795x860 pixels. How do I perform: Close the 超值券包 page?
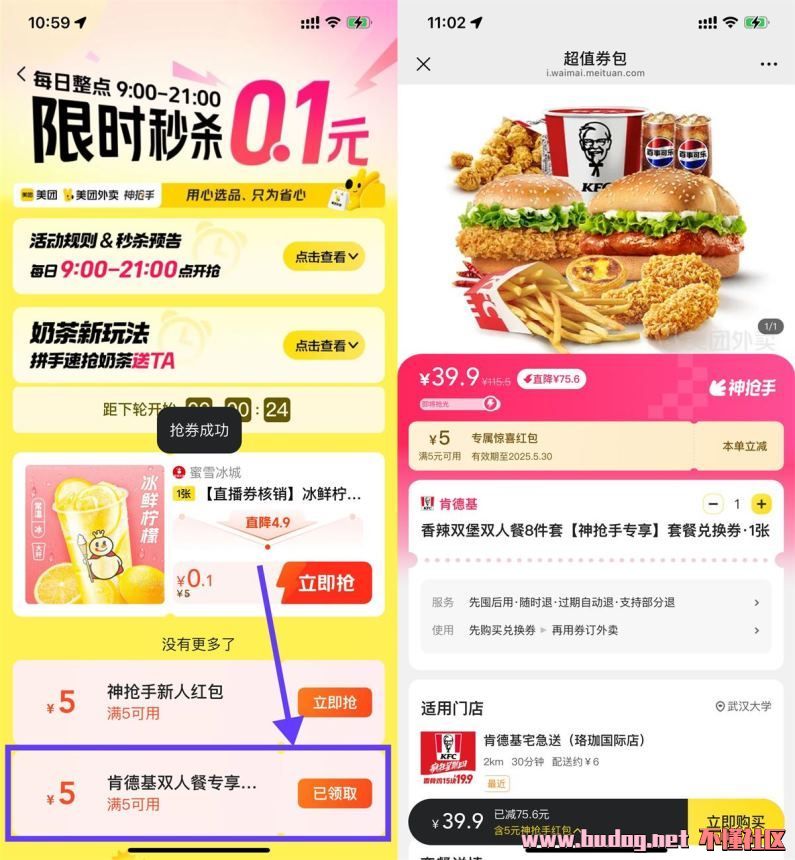tap(423, 64)
